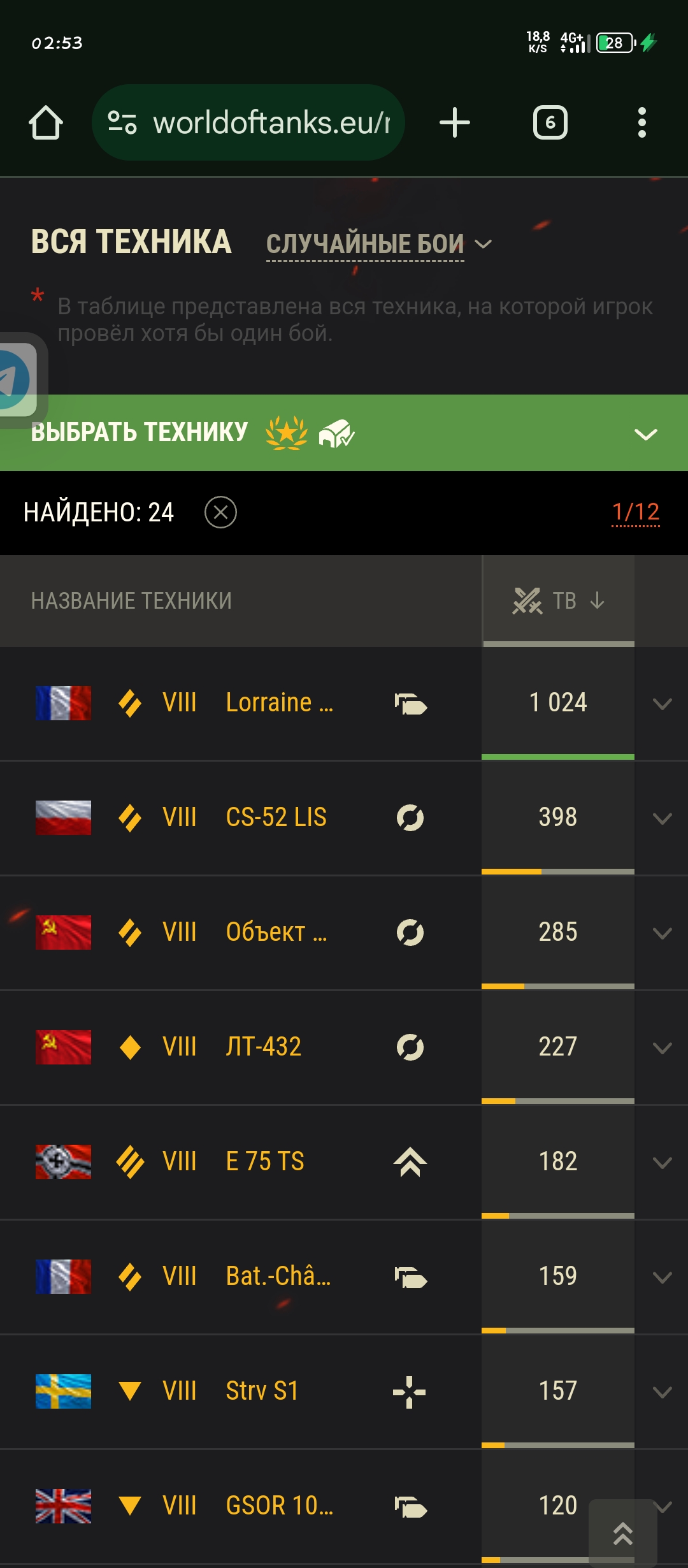This screenshot has height=1568, width=688.
Task: Jump back to the top of page
Action: (623, 1533)
